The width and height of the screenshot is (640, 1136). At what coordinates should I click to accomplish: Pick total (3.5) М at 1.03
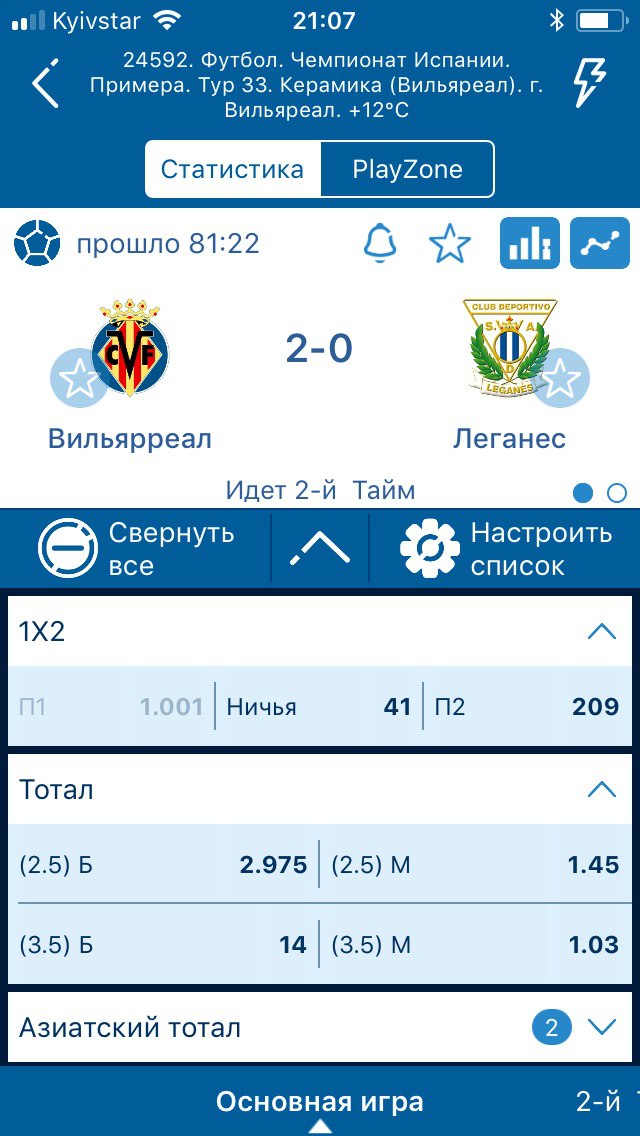(475, 945)
